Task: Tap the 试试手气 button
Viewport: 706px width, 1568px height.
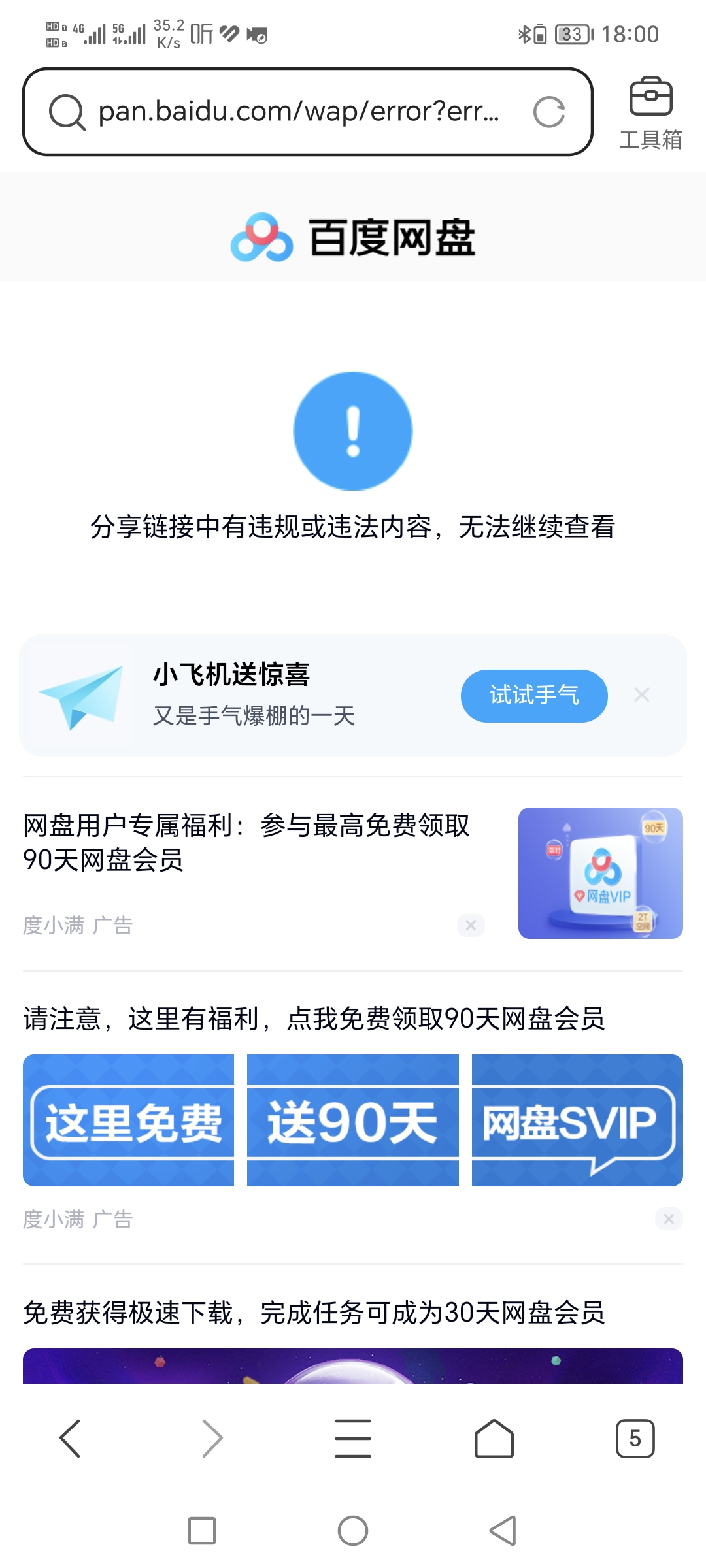Action: [x=533, y=696]
